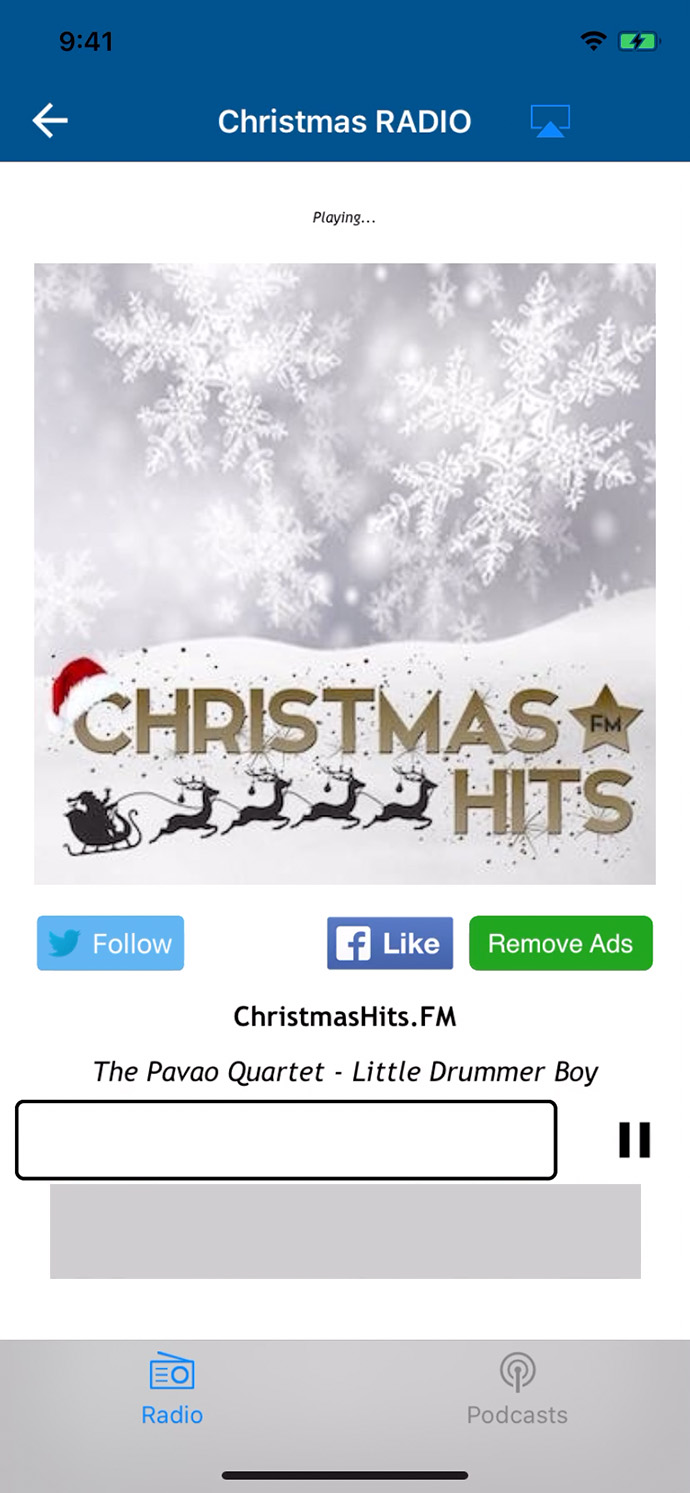Switch to the Podcasts tab
The height and width of the screenshot is (1493, 690).
click(517, 1388)
